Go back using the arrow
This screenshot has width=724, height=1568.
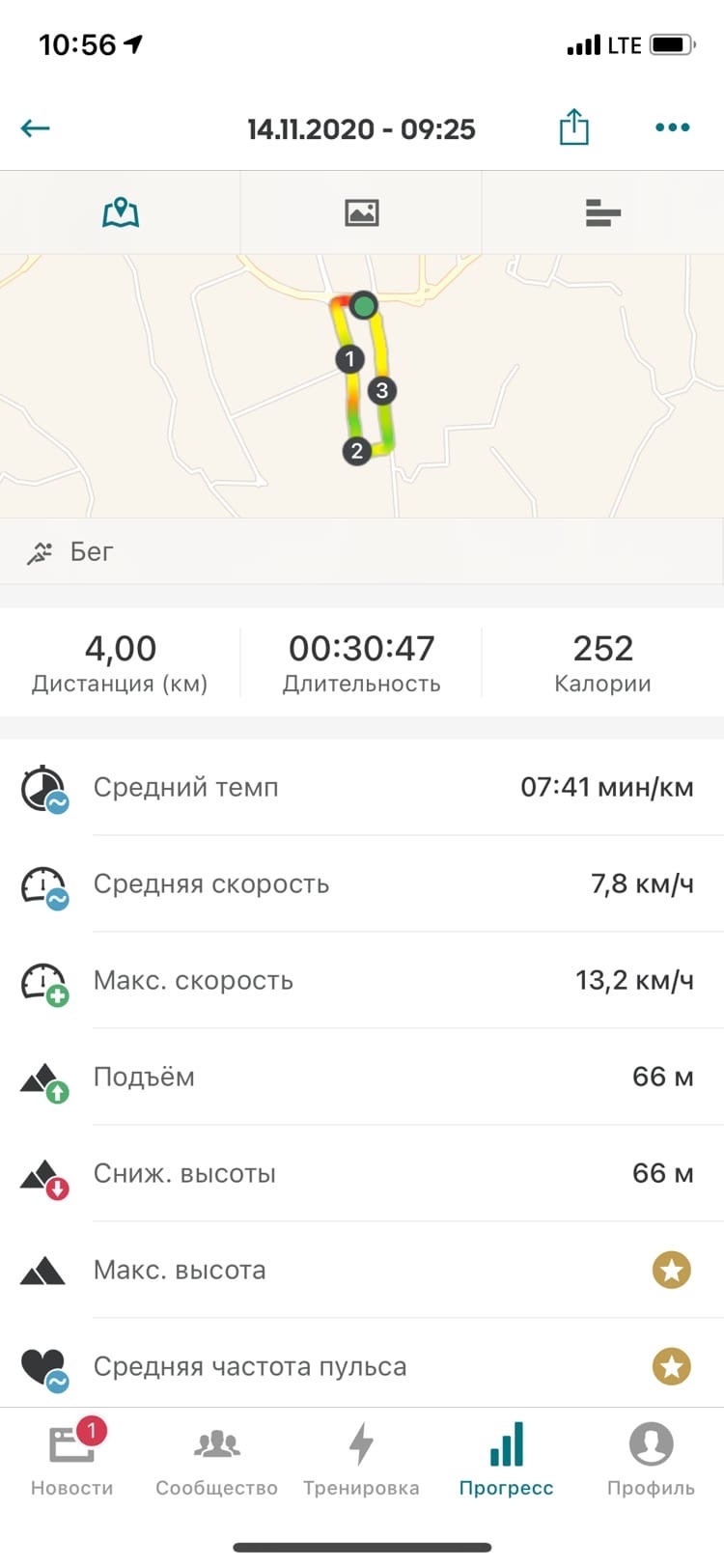[36, 128]
